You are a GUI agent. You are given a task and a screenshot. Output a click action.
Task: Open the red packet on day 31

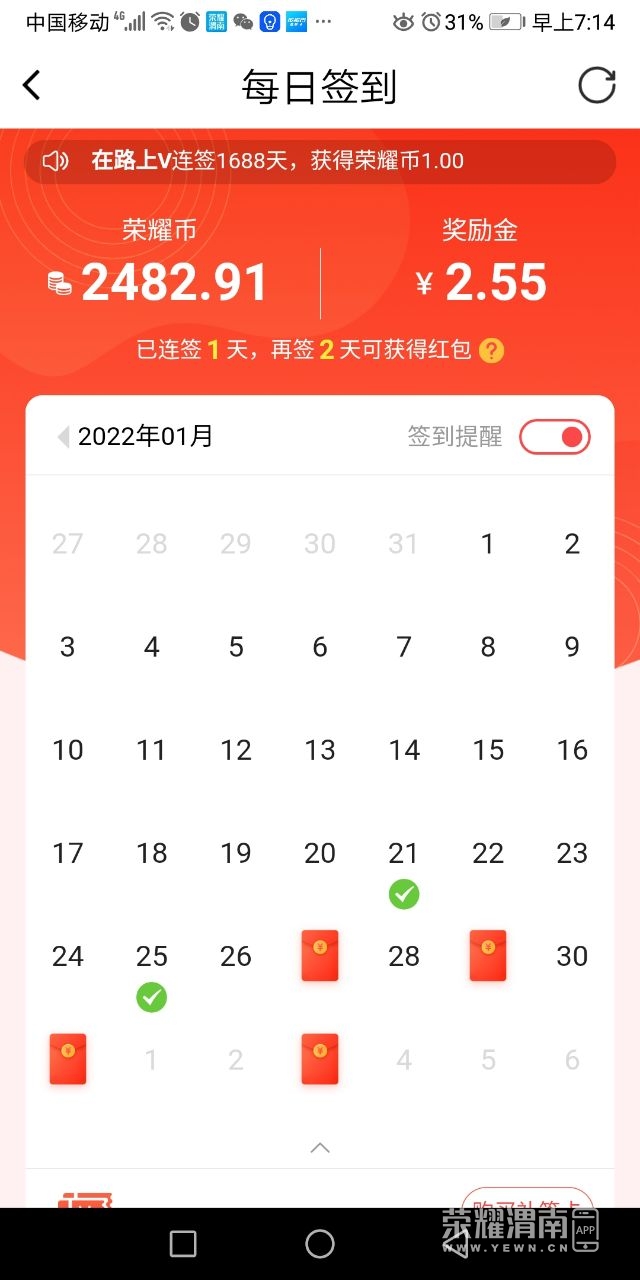(68, 1059)
